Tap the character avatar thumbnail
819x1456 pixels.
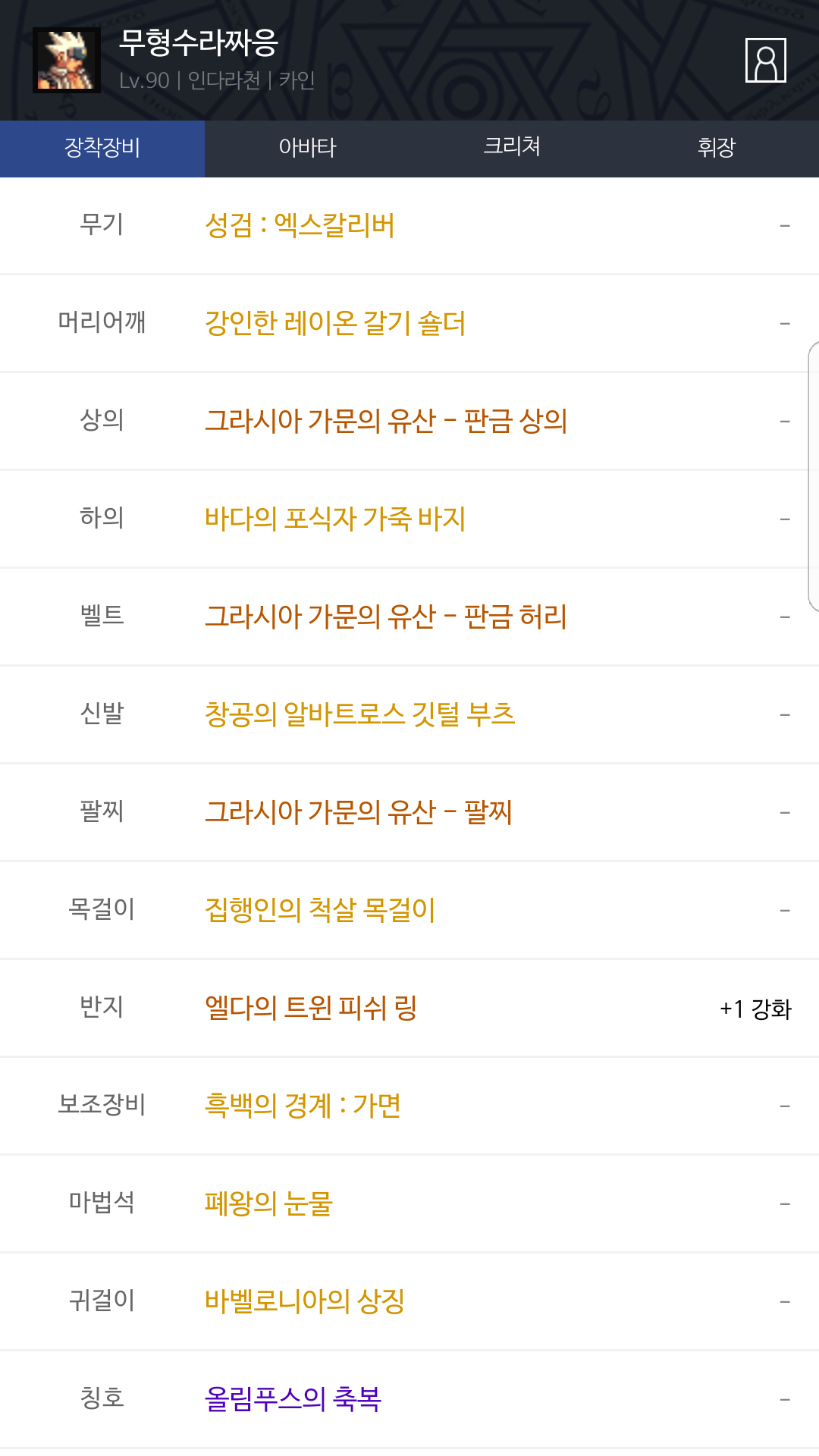point(67,60)
